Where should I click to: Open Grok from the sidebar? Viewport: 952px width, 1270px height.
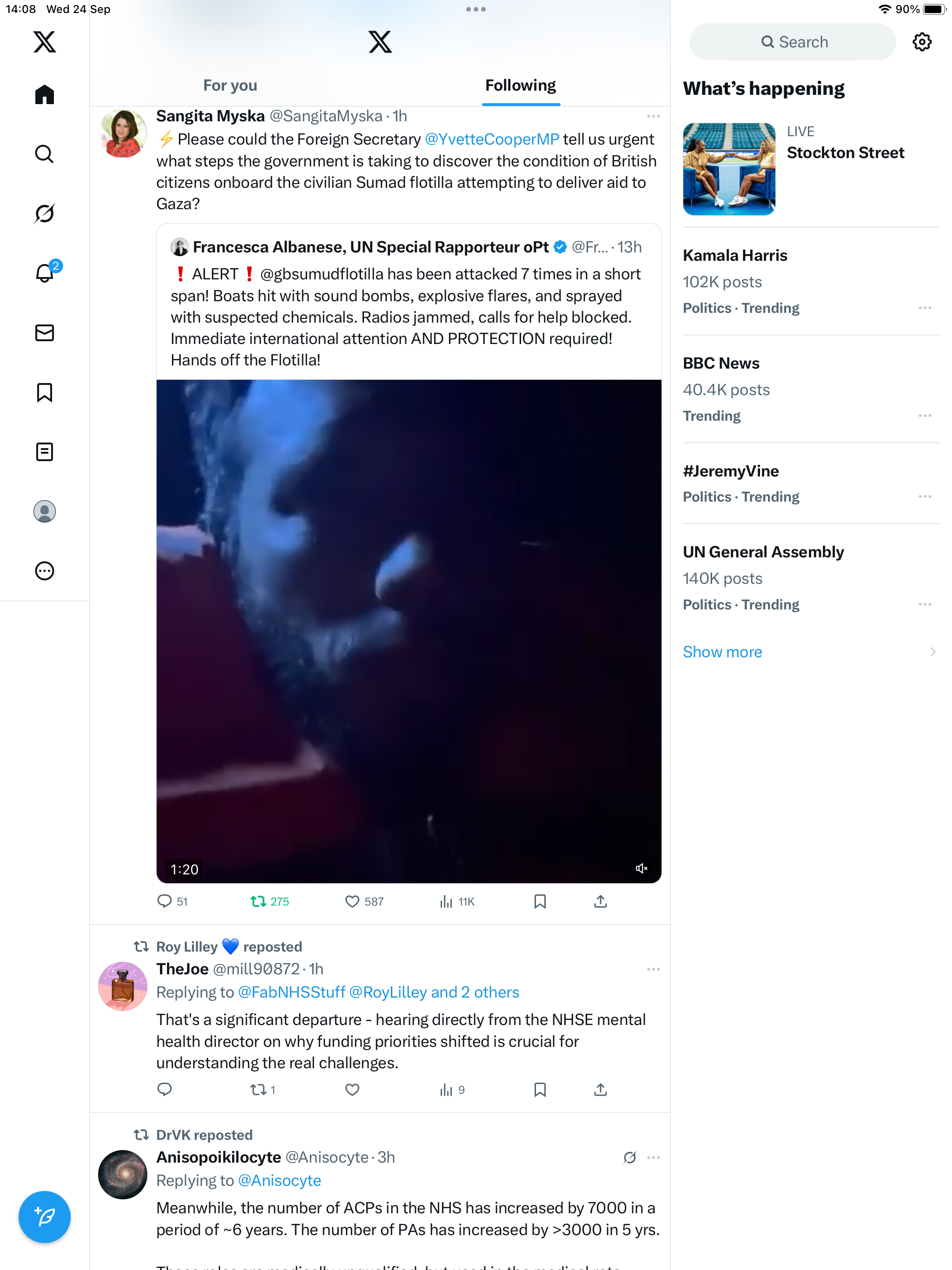click(x=44, y=213)
